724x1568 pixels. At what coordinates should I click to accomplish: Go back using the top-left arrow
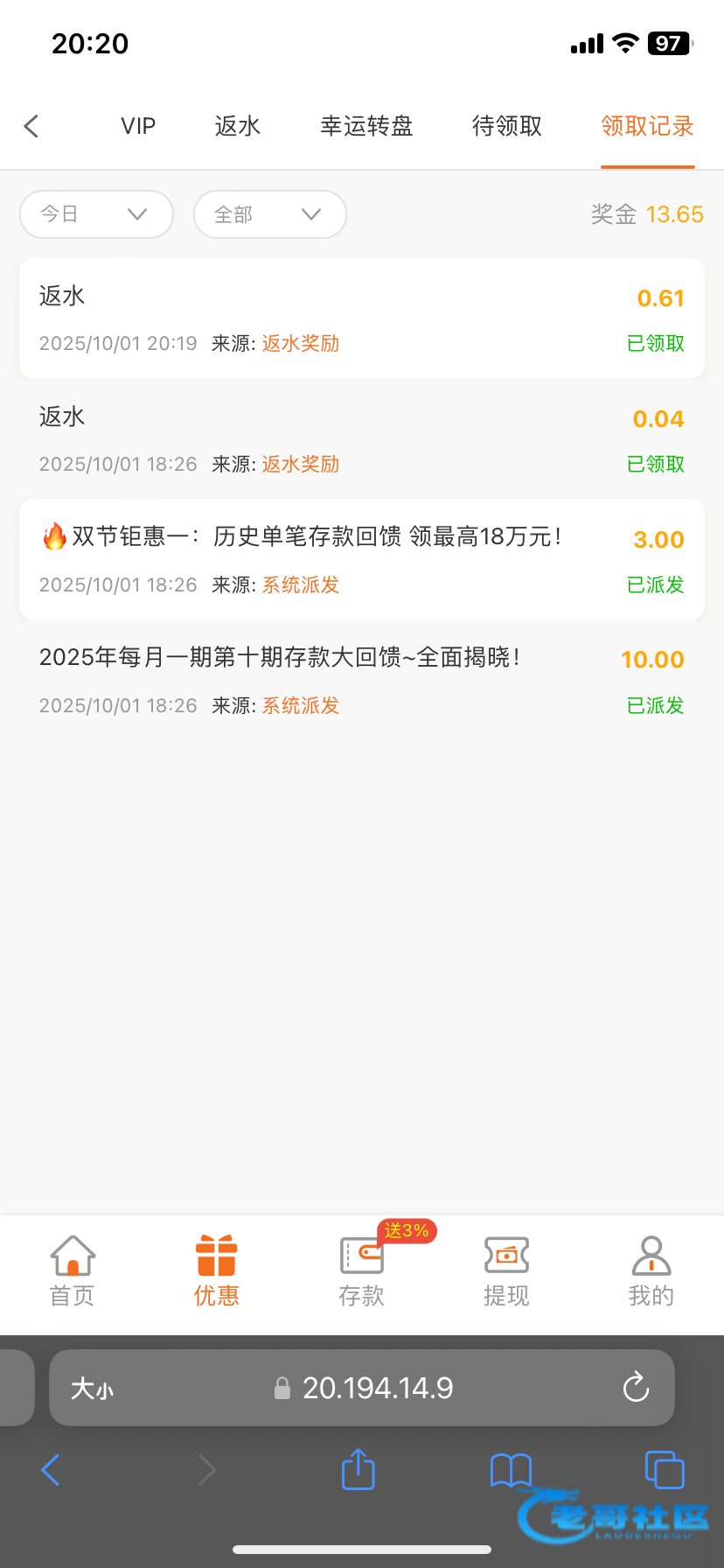pyautogui.click(x=31, y=126)
